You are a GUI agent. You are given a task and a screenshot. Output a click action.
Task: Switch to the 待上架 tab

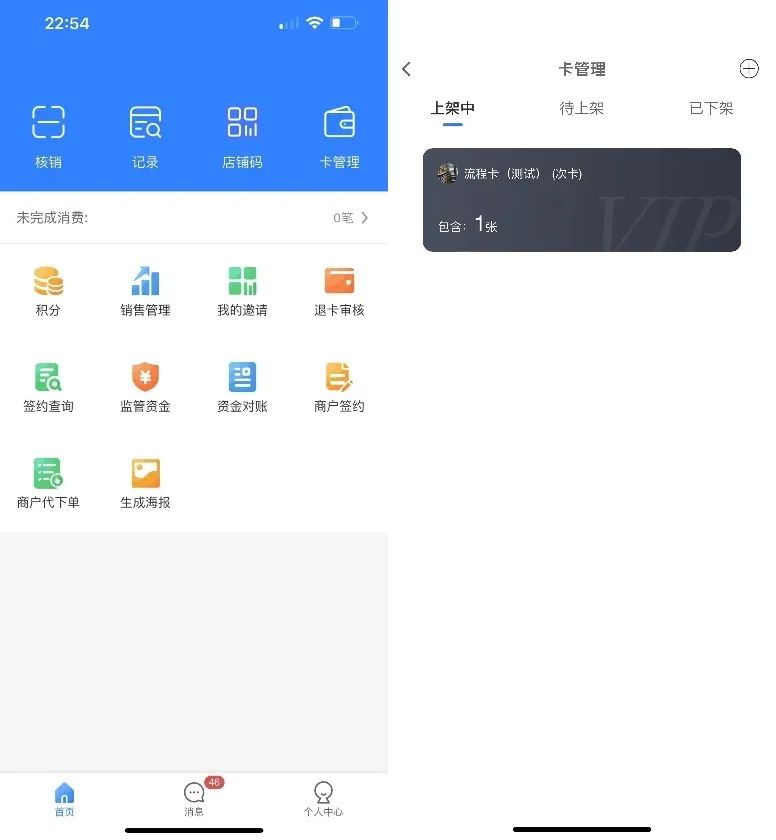581,109
